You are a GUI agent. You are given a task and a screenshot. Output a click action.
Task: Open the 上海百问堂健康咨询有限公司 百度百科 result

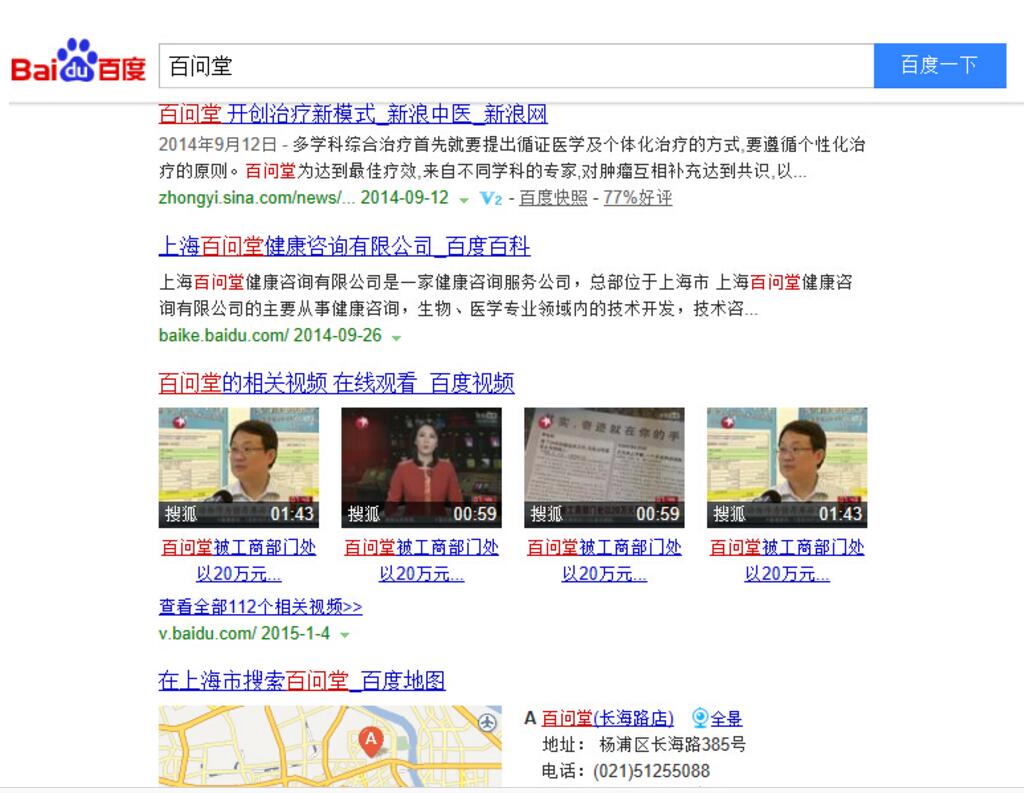point(344,247)
